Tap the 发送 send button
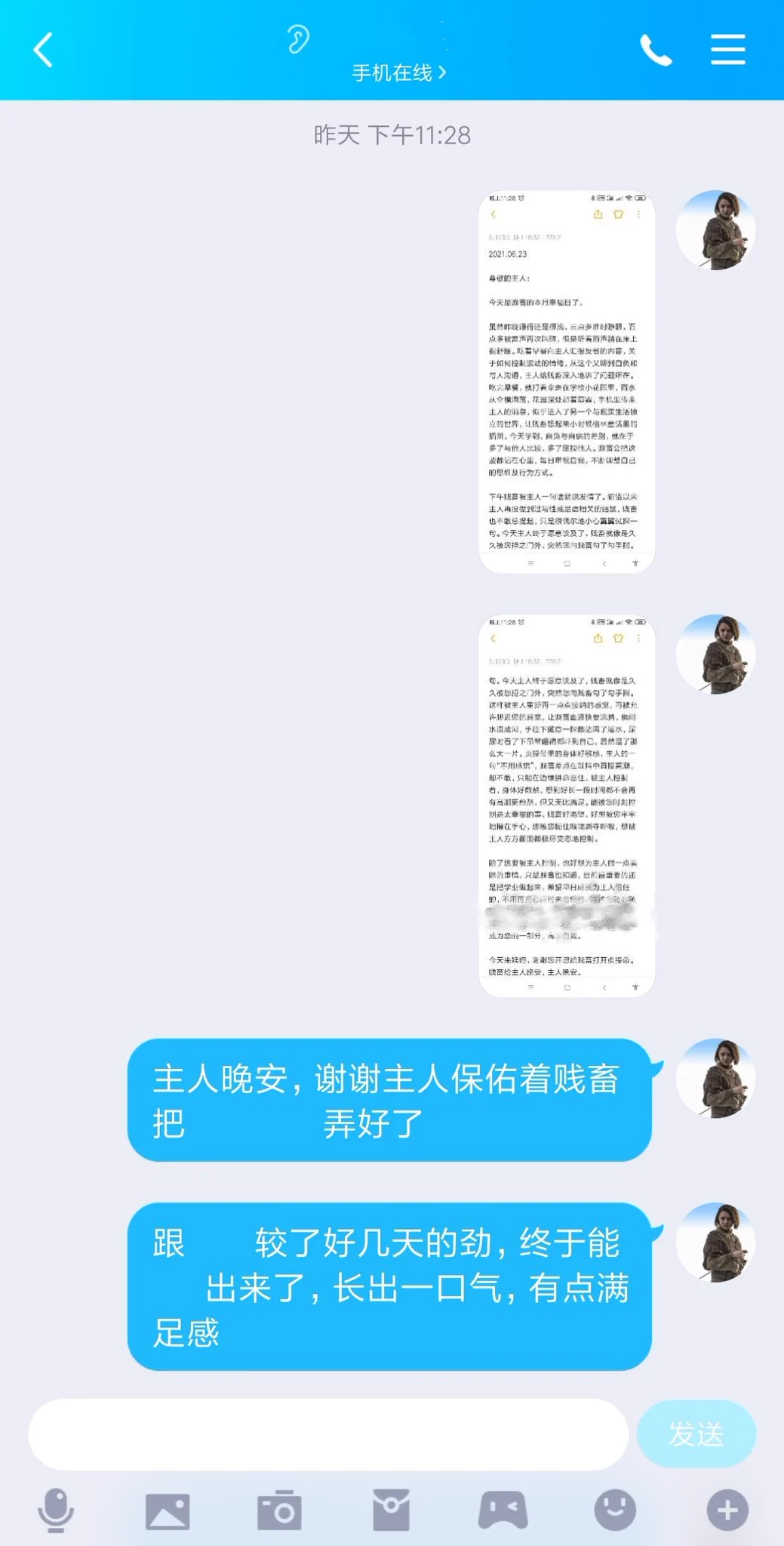 pyautogui.click(x=696, y=1434)
